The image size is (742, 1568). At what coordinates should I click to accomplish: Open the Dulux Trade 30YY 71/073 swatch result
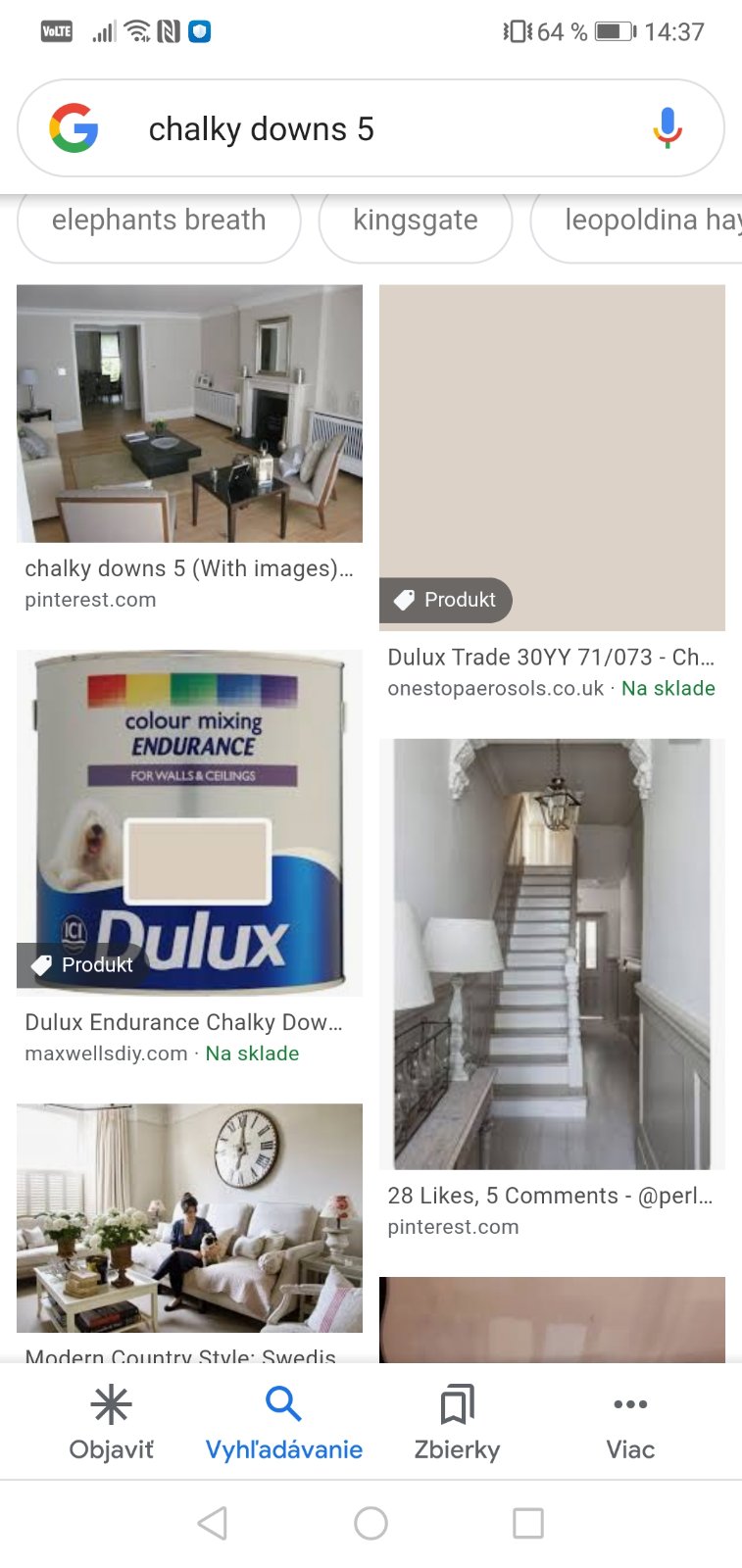[x=552, y=458]
